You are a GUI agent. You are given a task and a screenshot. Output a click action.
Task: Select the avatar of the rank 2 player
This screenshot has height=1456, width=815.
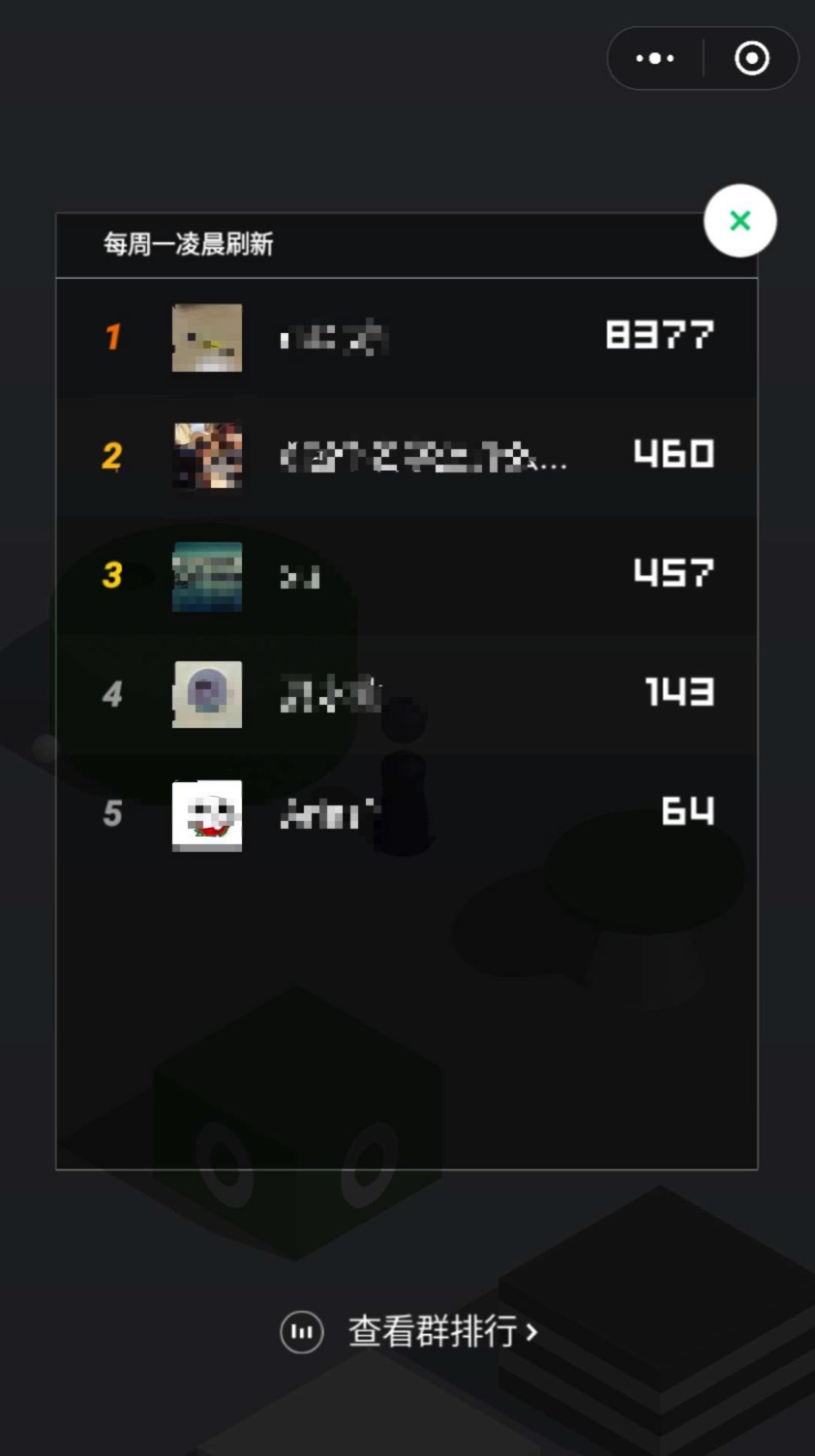pyautogui.click(x=207, y=456)
